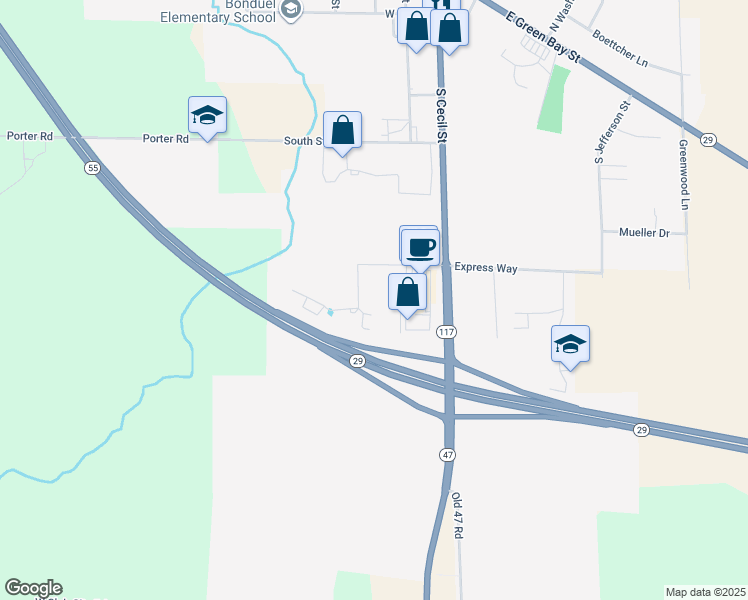Select the coffee cup marker by Express Way
This screenshot has width=748, height=600.
[x=421, y=246]
